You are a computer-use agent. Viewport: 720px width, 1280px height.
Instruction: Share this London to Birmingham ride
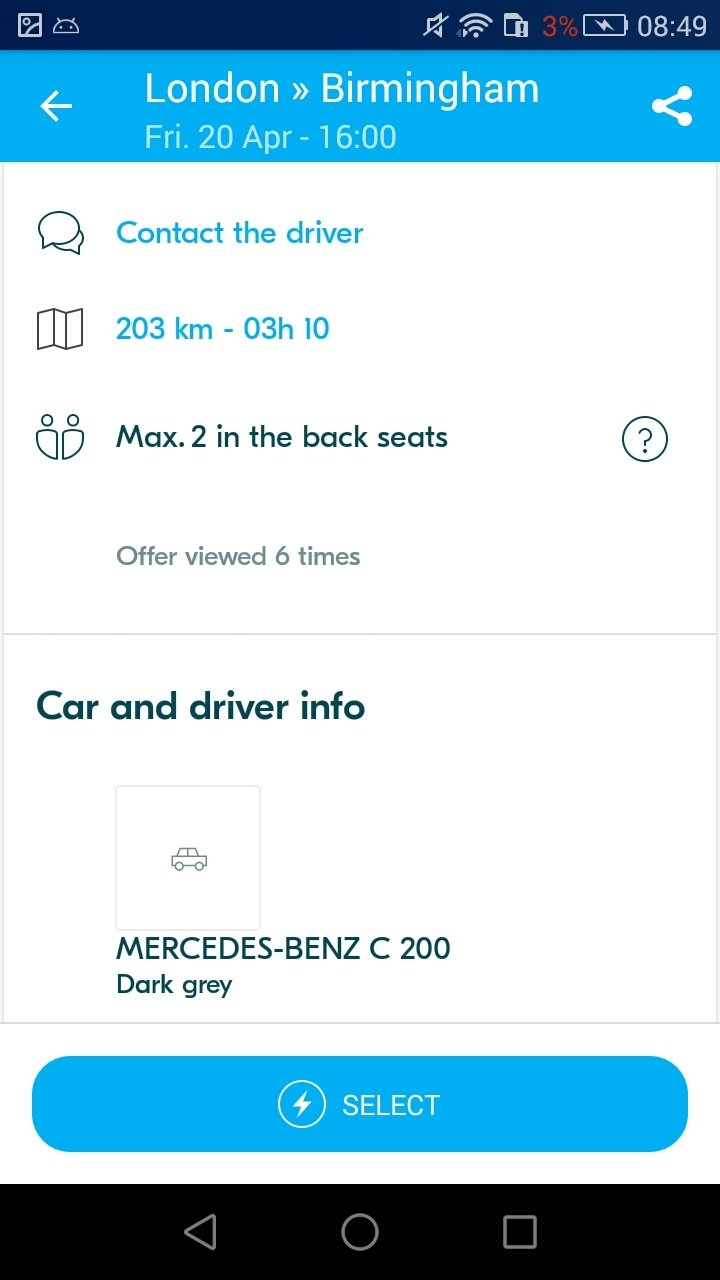(x=672, y=106)
